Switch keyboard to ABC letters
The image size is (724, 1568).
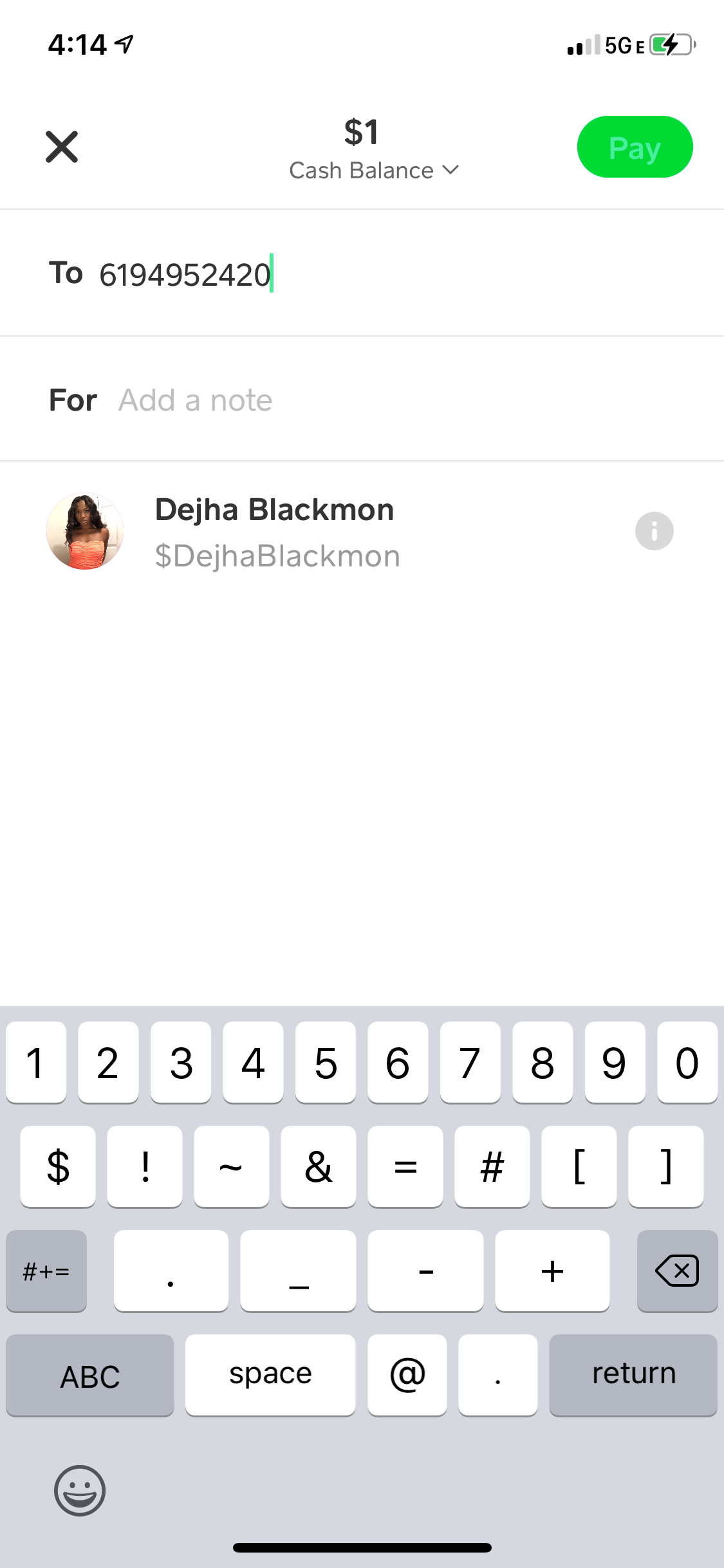coord(90,1376)
